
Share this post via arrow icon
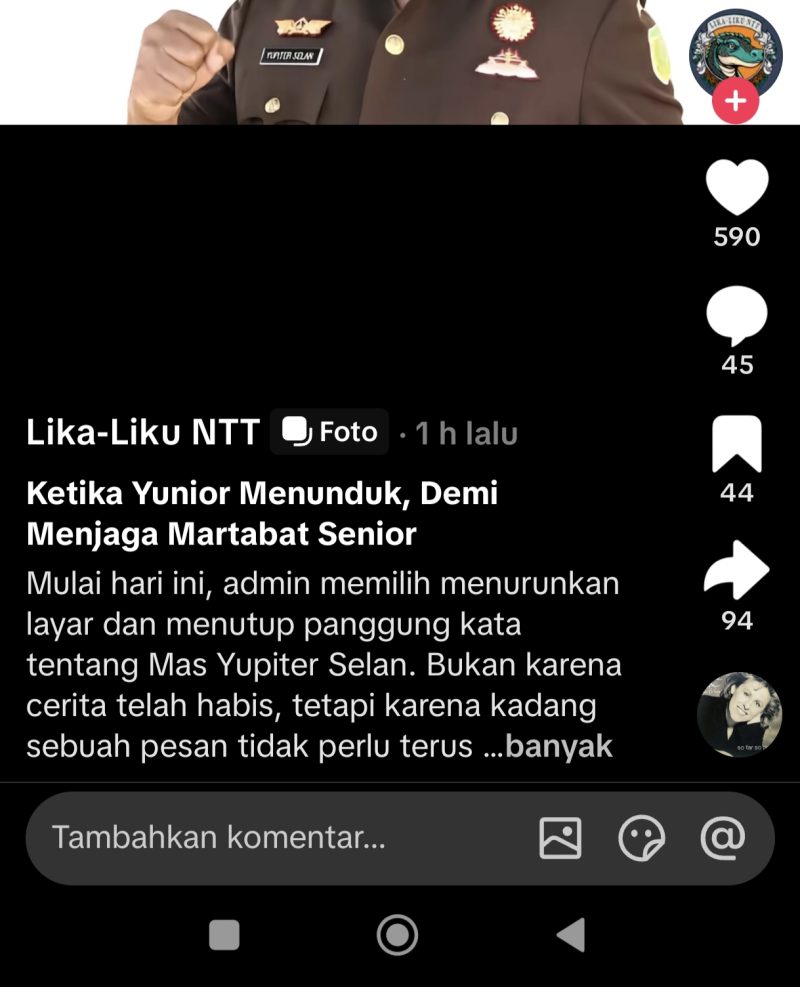(737, 572)
